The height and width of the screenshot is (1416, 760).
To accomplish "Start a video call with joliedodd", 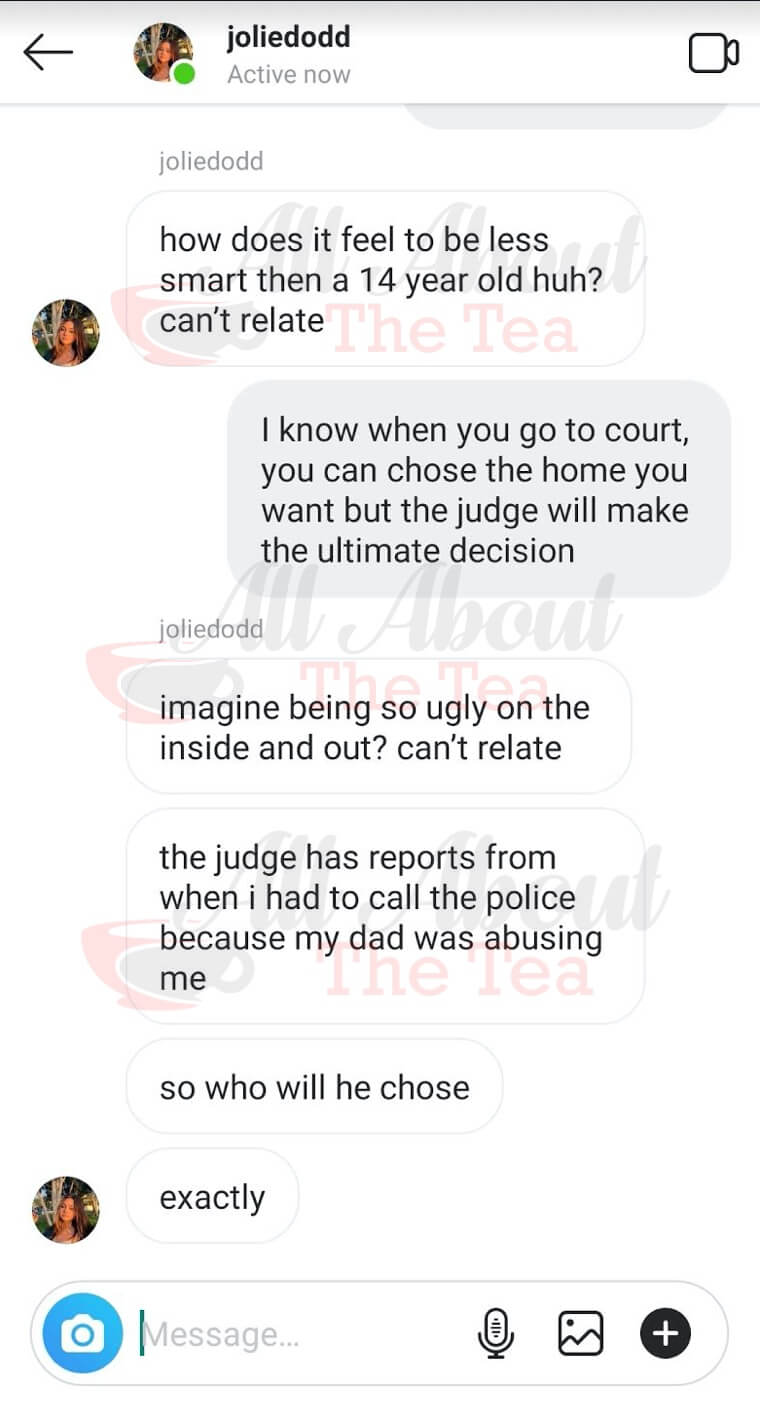I will tap(713, 54).
